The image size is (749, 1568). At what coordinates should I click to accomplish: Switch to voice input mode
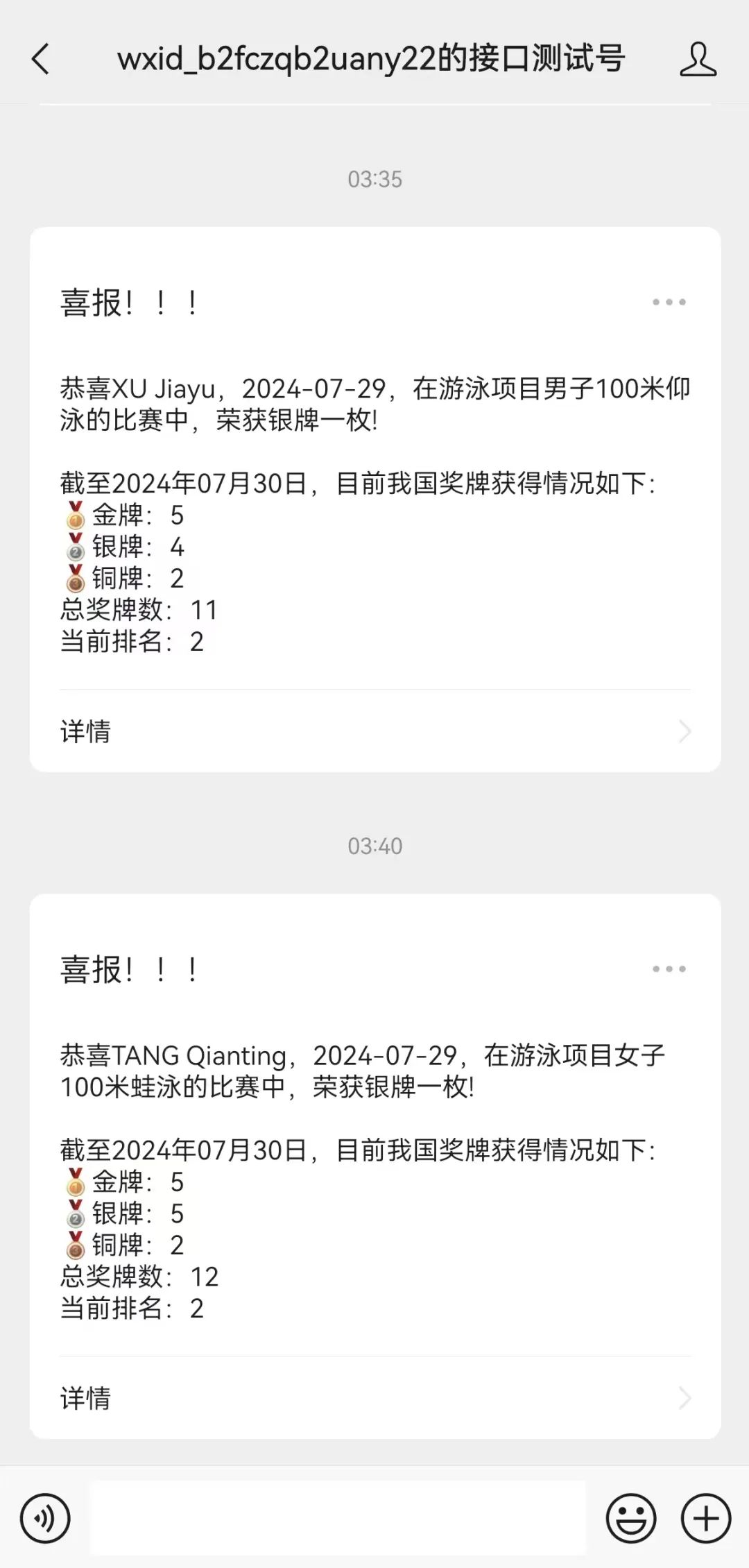[x=46, y=1518]
